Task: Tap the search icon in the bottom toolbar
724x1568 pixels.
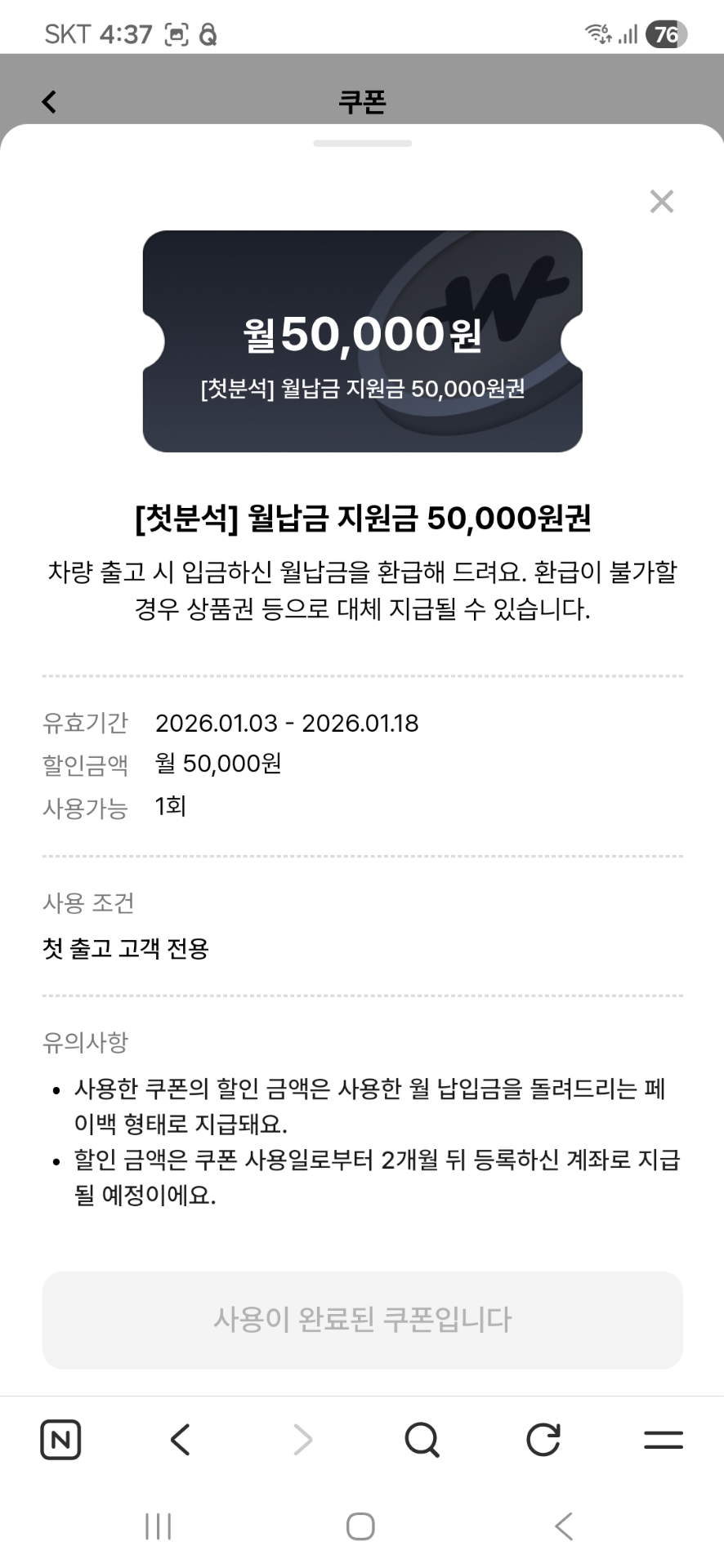Action: [x=422, y=1440]
